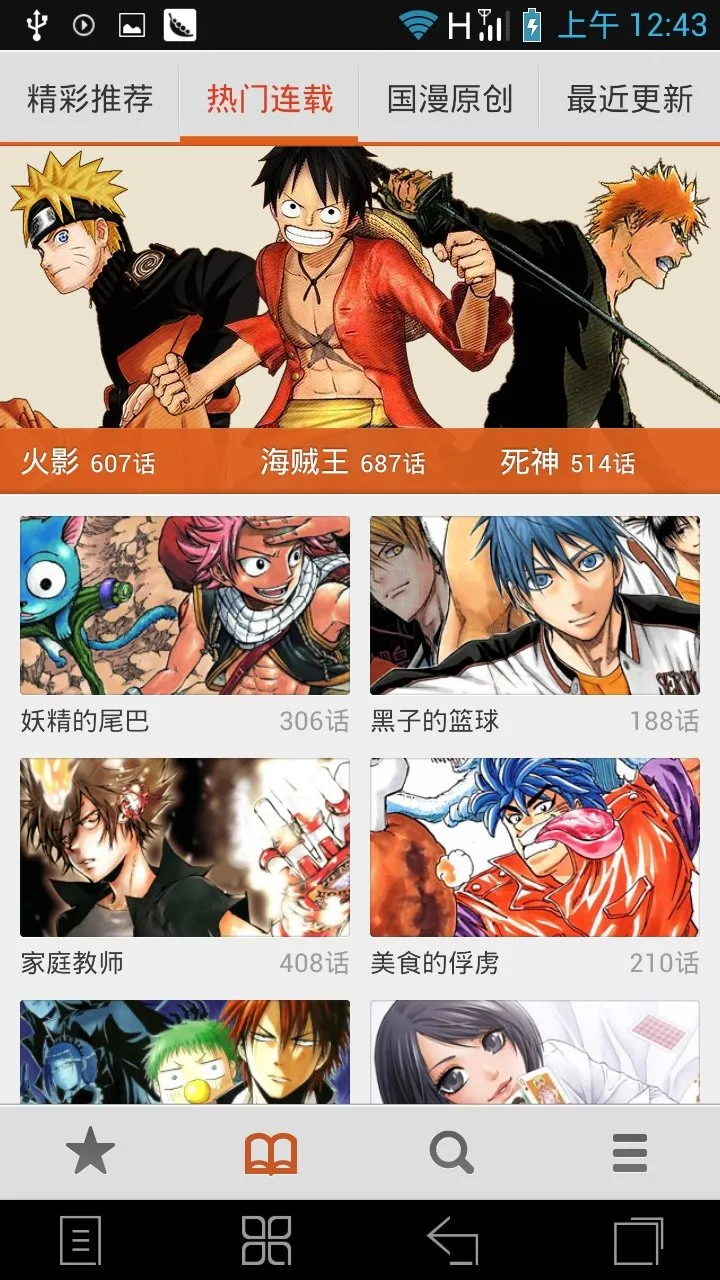Go to the 最近更新 tab
The height and width of the screenshot is (1280, 720).
pos(629,99)
